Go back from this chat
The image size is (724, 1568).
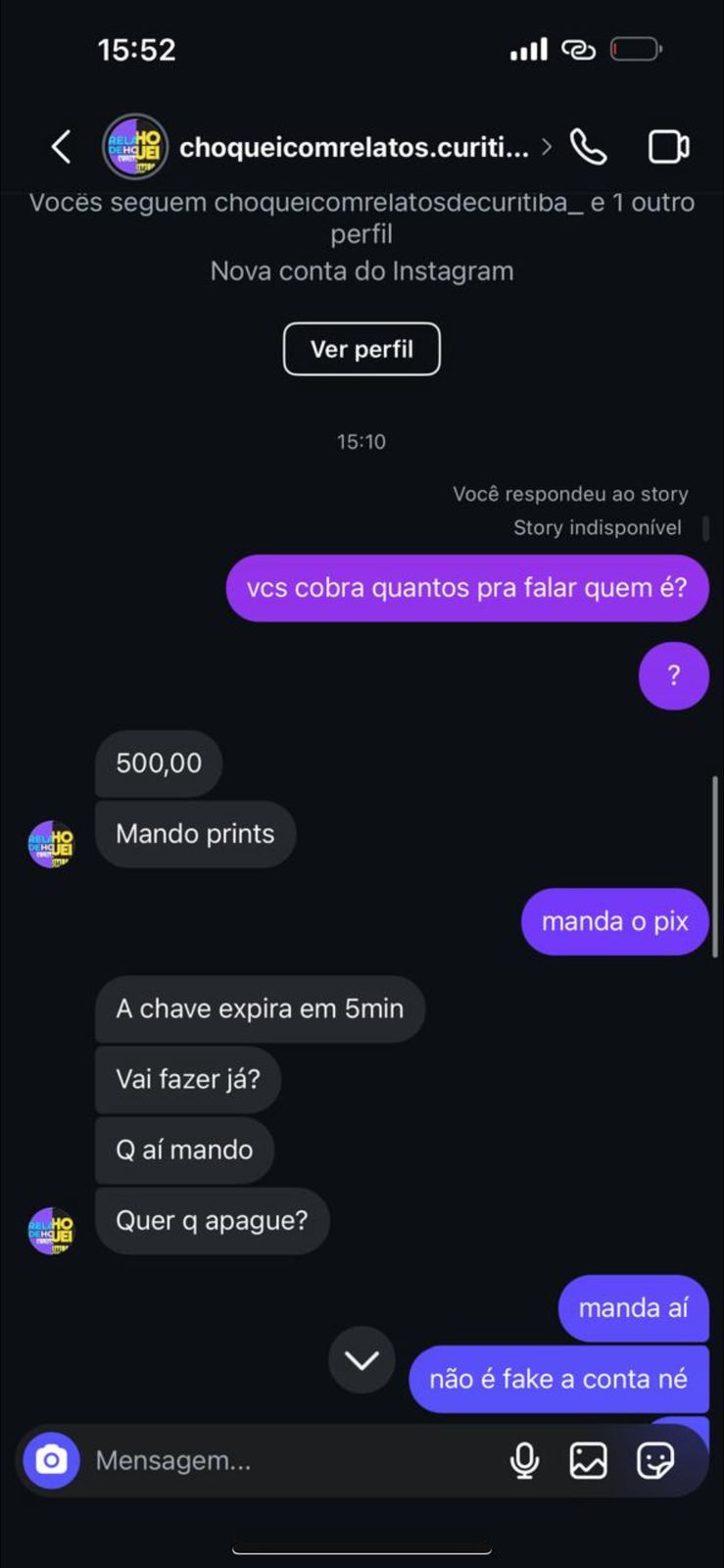click(61, 147)
